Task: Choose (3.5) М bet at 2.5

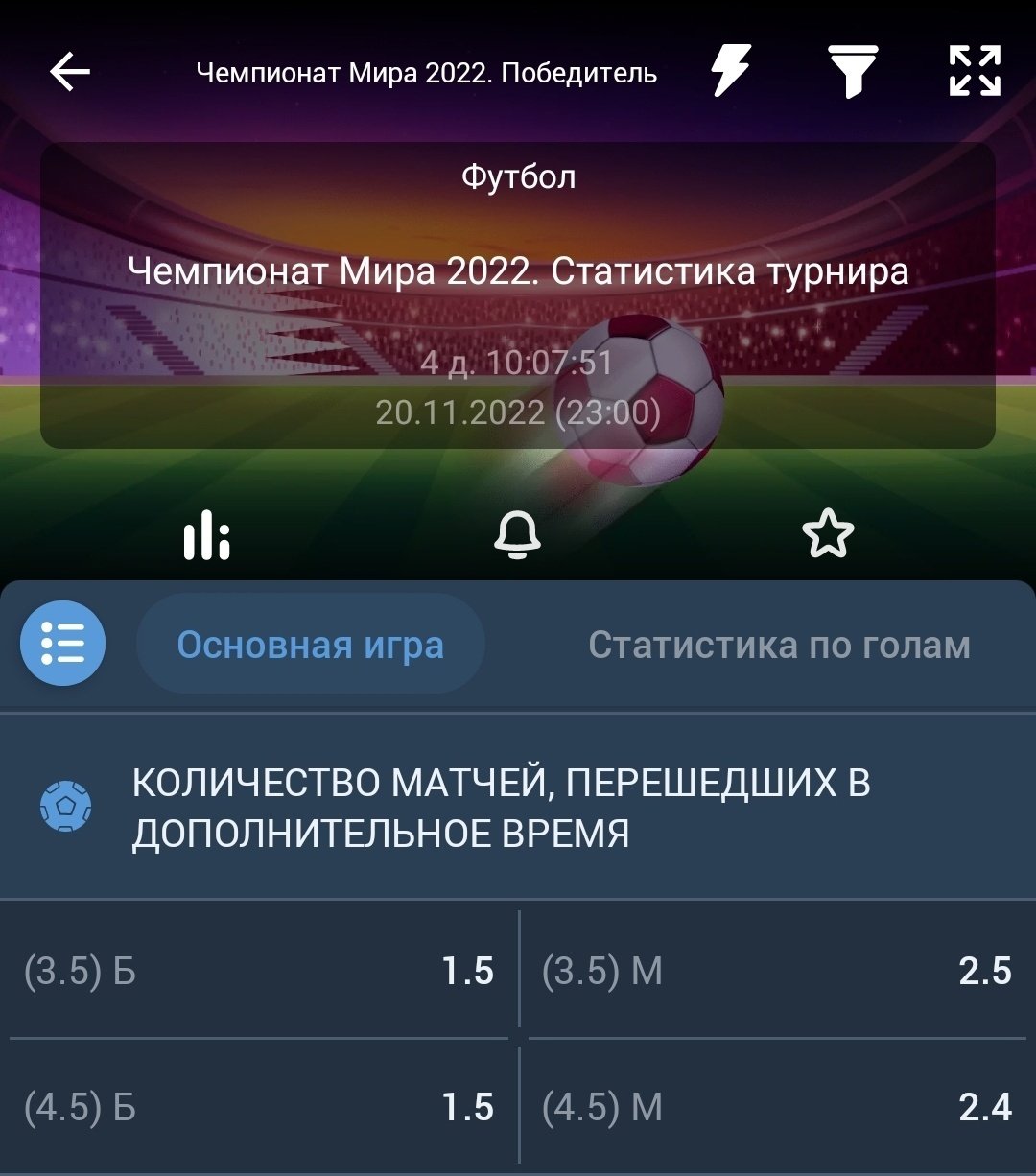Action: [777, 971]
